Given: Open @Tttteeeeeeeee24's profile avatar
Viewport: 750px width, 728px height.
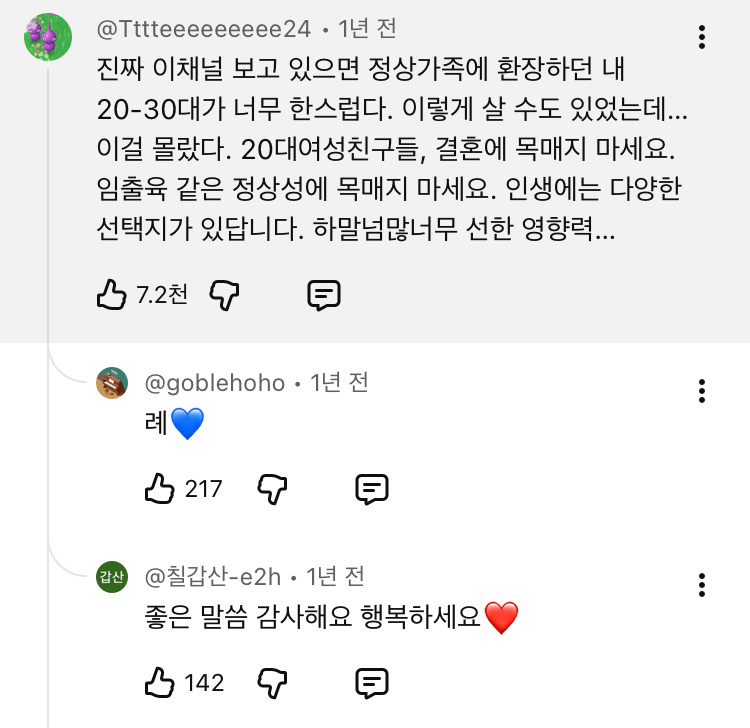Looking at the screenshot, I should click(48, 37).
